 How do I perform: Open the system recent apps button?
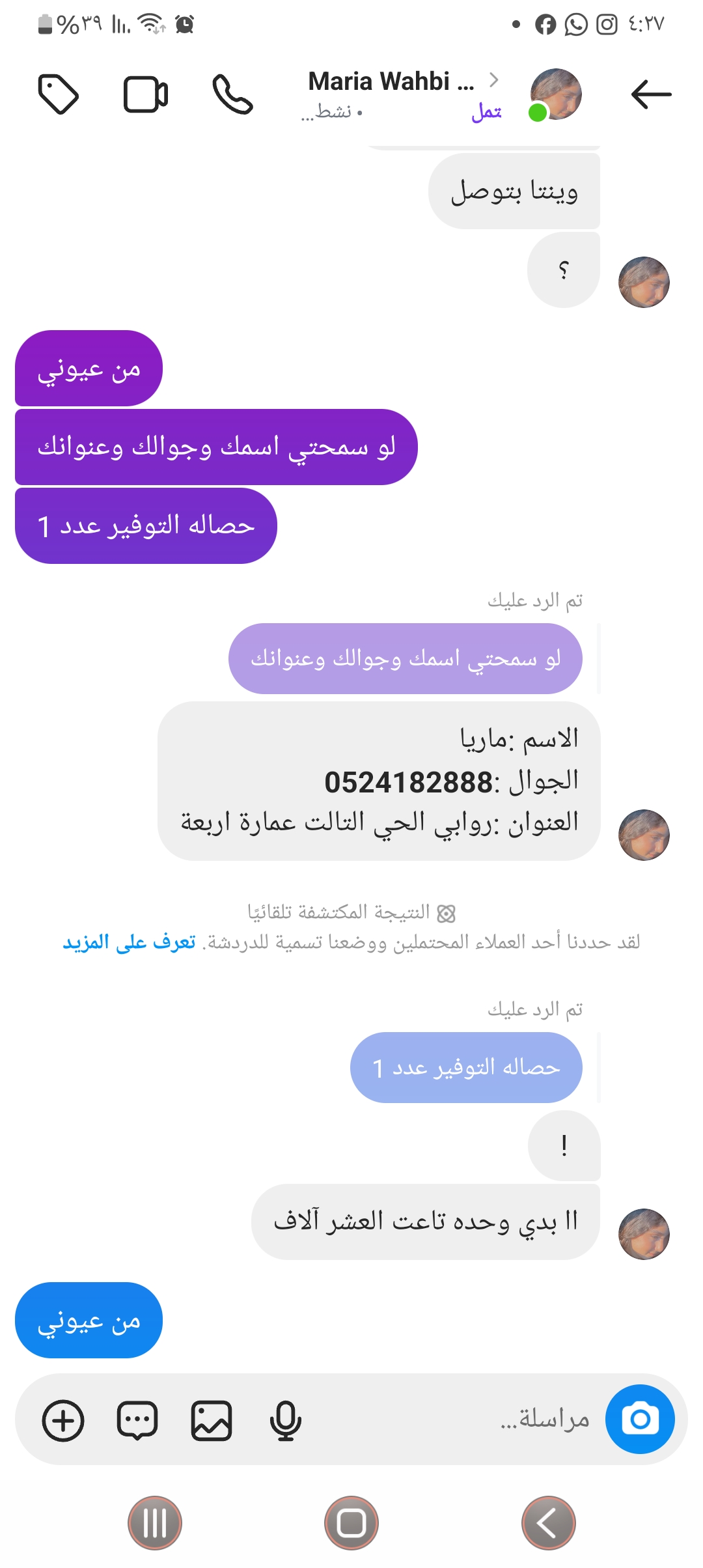[155, 1523]
